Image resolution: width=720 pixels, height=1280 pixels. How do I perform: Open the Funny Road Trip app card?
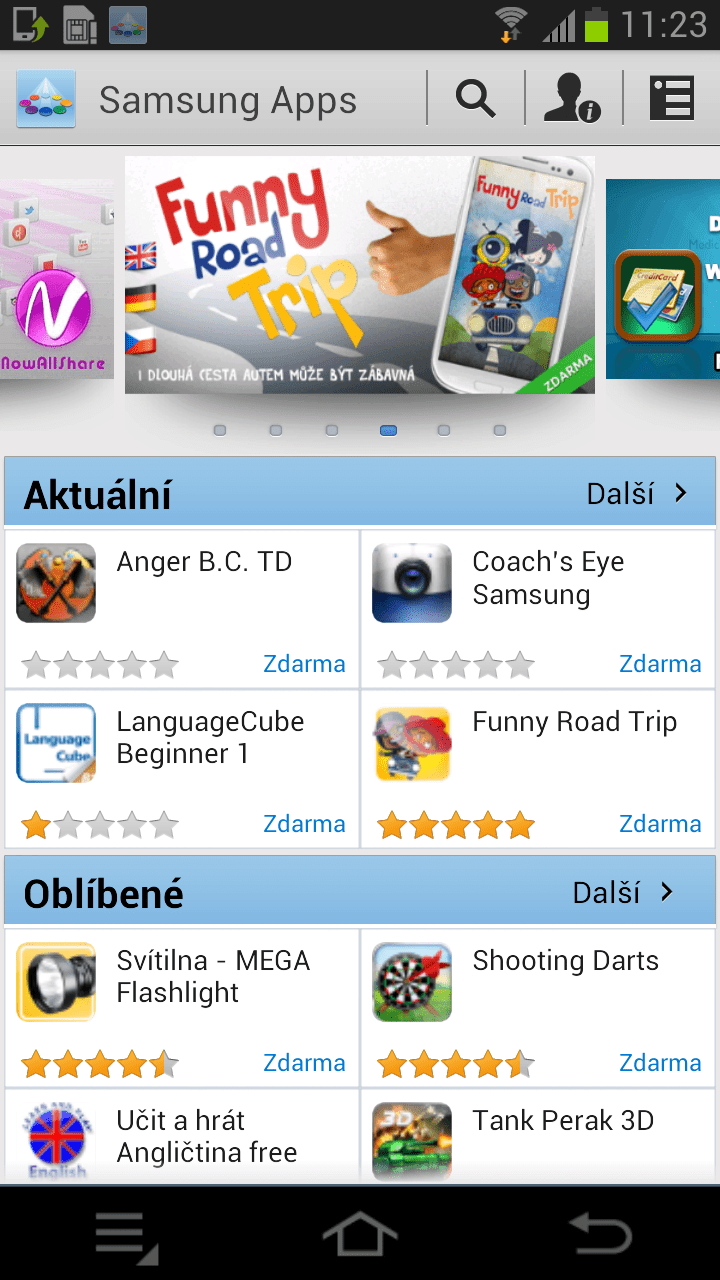click(538, 768)
